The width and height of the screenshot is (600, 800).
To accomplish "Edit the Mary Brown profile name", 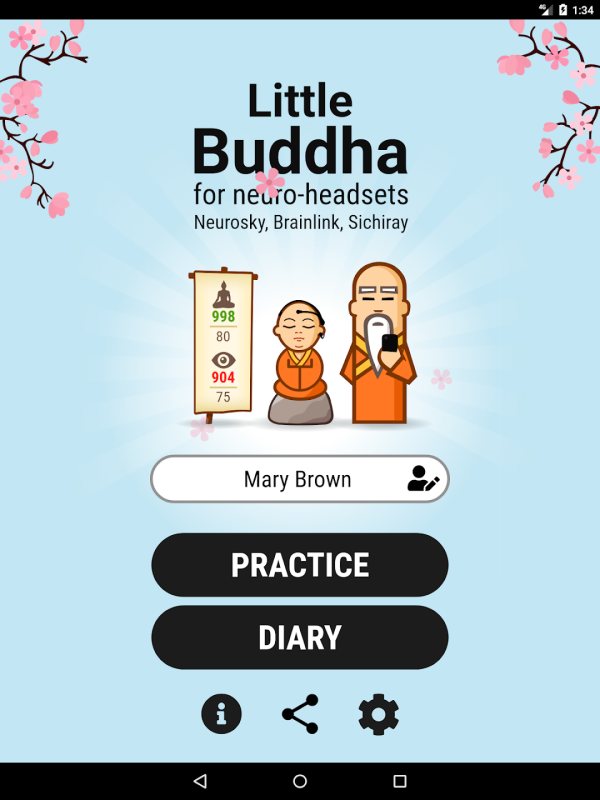I will [x=423, y=480].
